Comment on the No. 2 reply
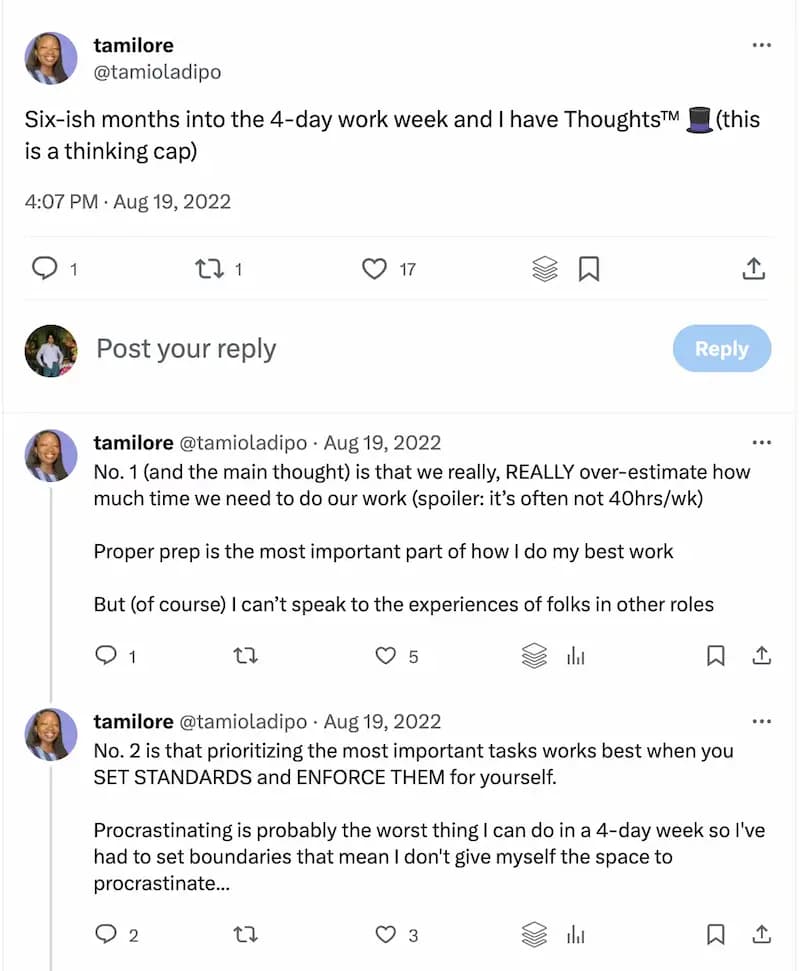Image resolution: width=800 pixels, height=971 pixels. (106, 935)
